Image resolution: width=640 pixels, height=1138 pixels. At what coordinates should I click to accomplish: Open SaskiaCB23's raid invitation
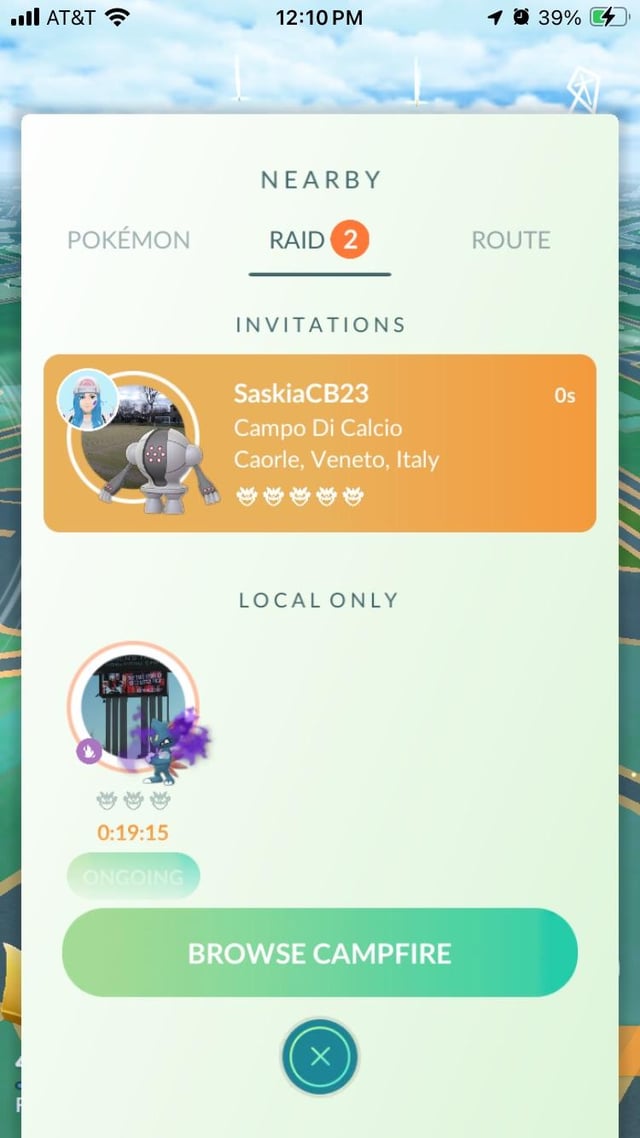pyautogui.click(x=320, y=443)
